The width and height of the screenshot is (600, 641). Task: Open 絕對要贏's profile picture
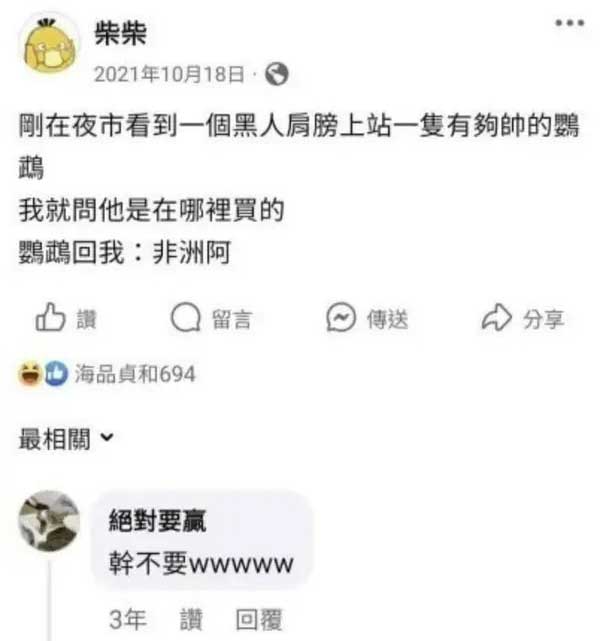click(49, 521)
